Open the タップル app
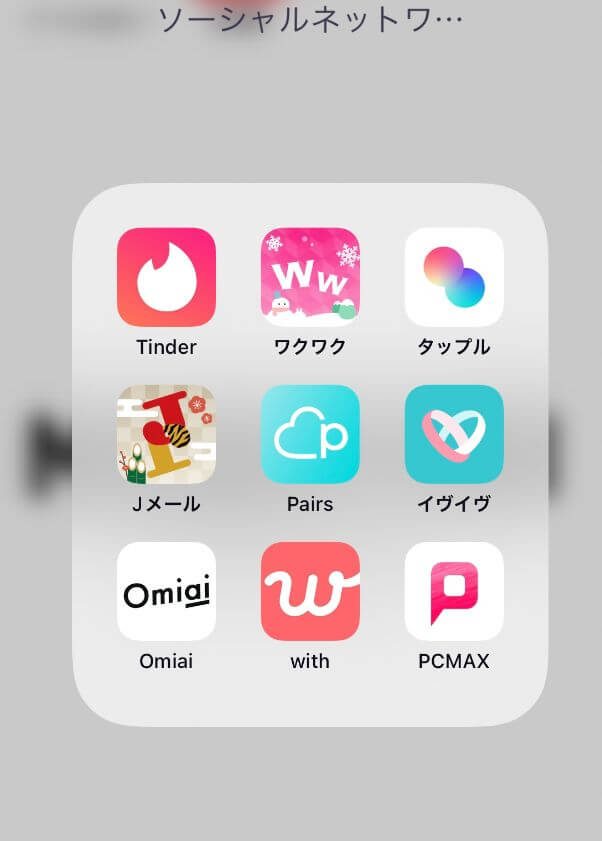This screenshot has width=602, height=841. [454, 277]
